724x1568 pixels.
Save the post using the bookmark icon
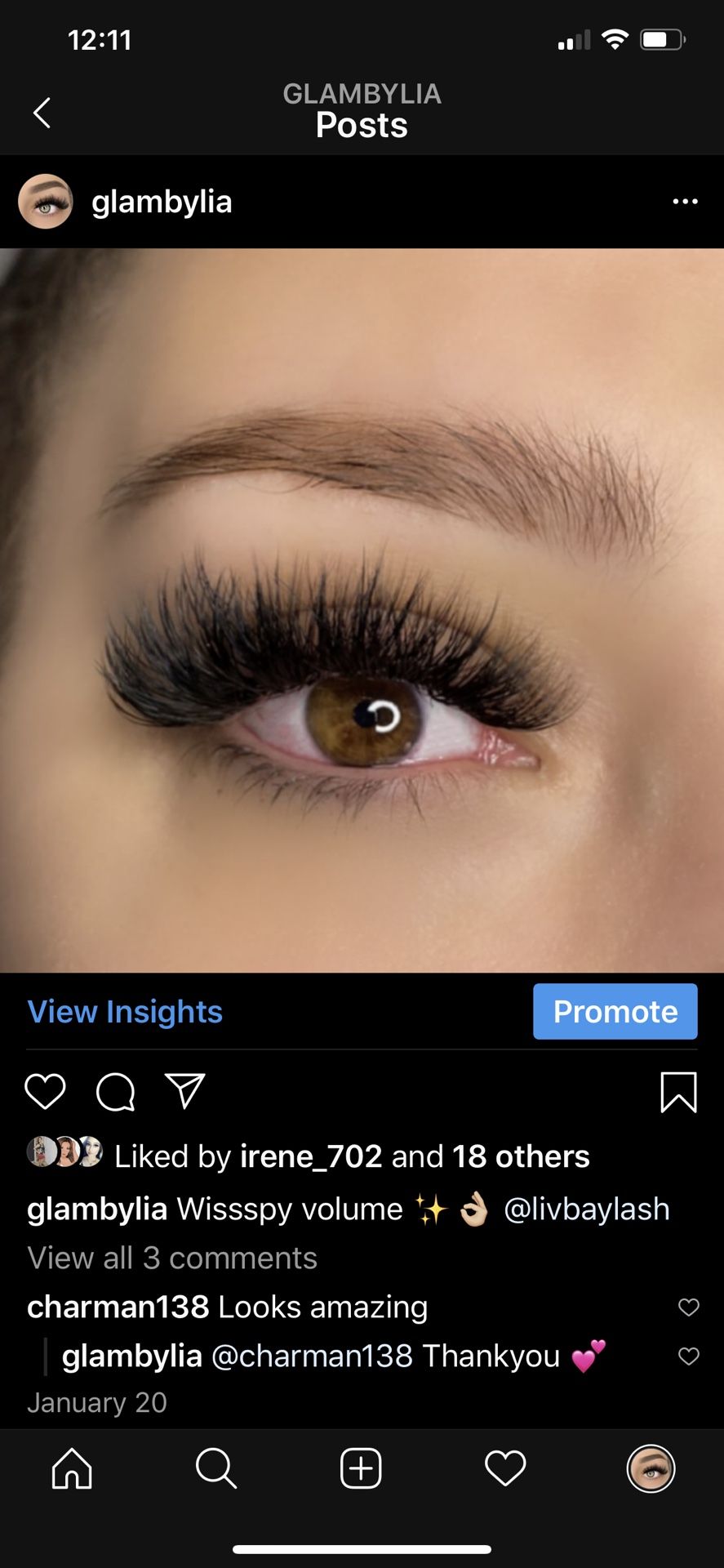[678, 1091]
